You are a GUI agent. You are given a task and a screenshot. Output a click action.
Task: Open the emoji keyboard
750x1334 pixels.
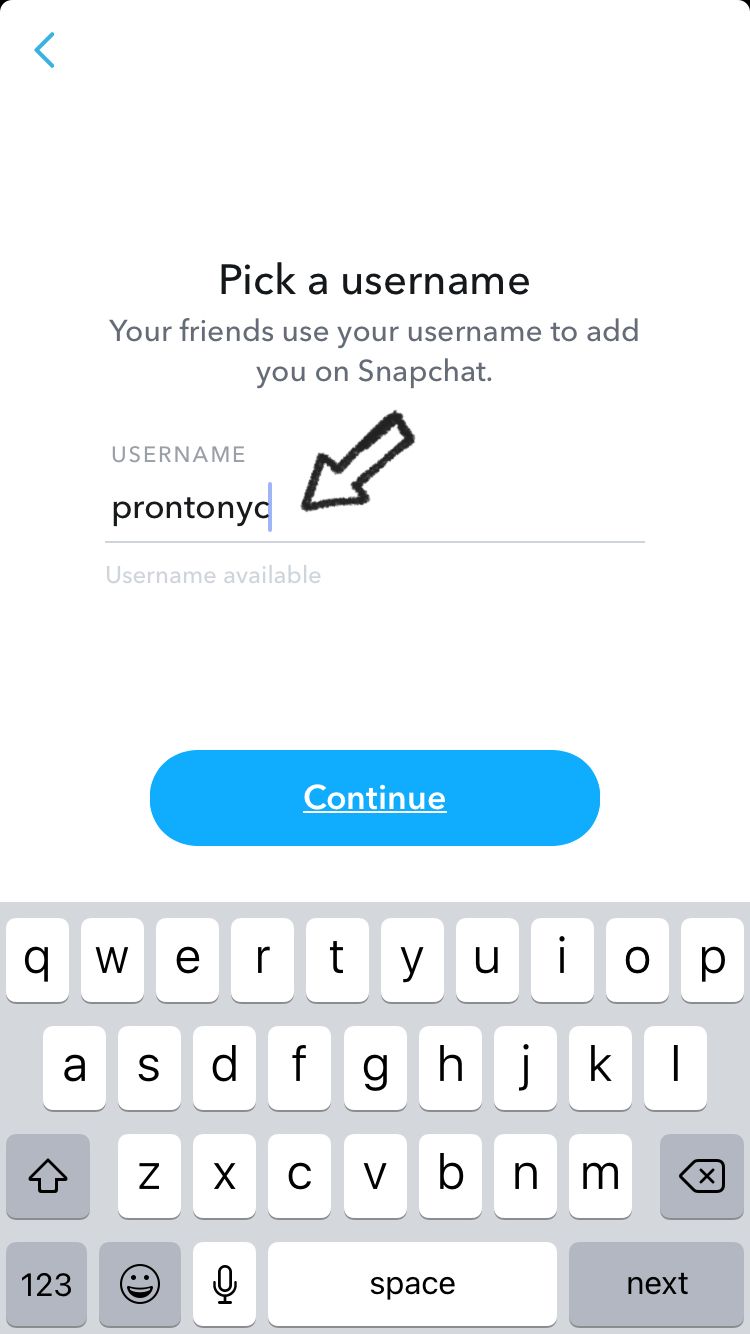pyautogui.click(x=140, y=1284)
